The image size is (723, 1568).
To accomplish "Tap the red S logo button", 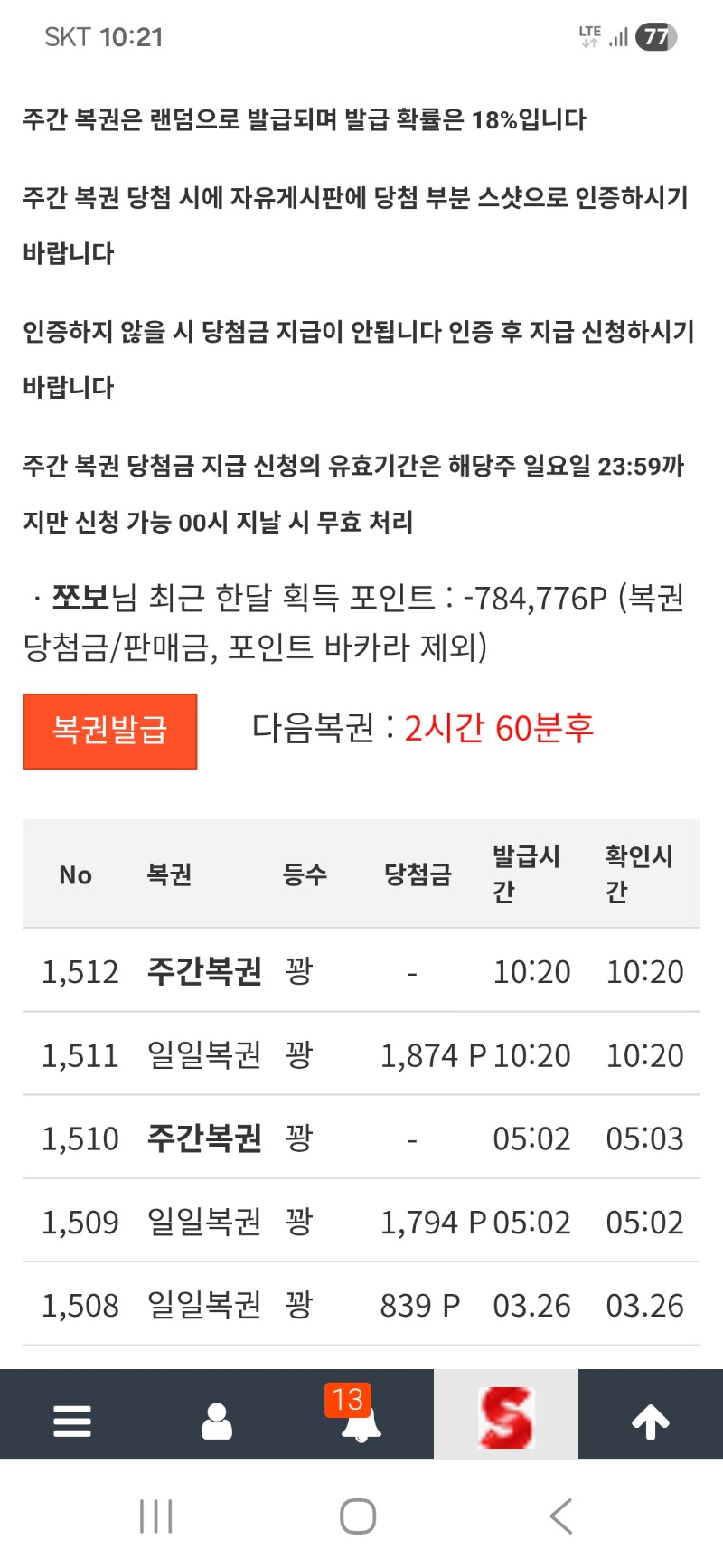I will [506, 1417].
